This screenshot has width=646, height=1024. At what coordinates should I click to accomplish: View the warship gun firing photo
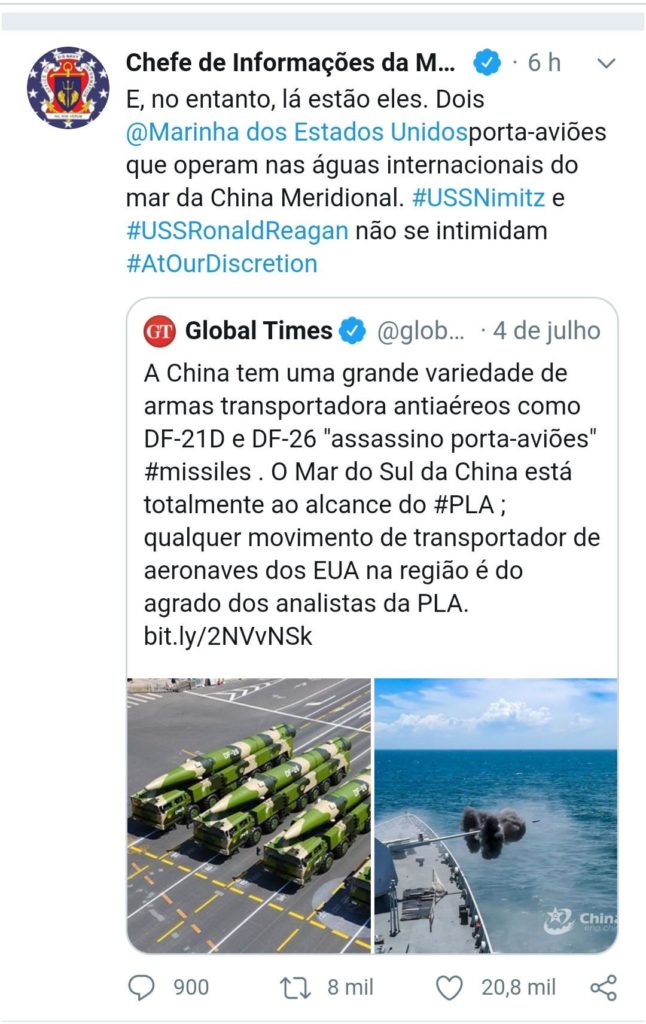[495, 814]
